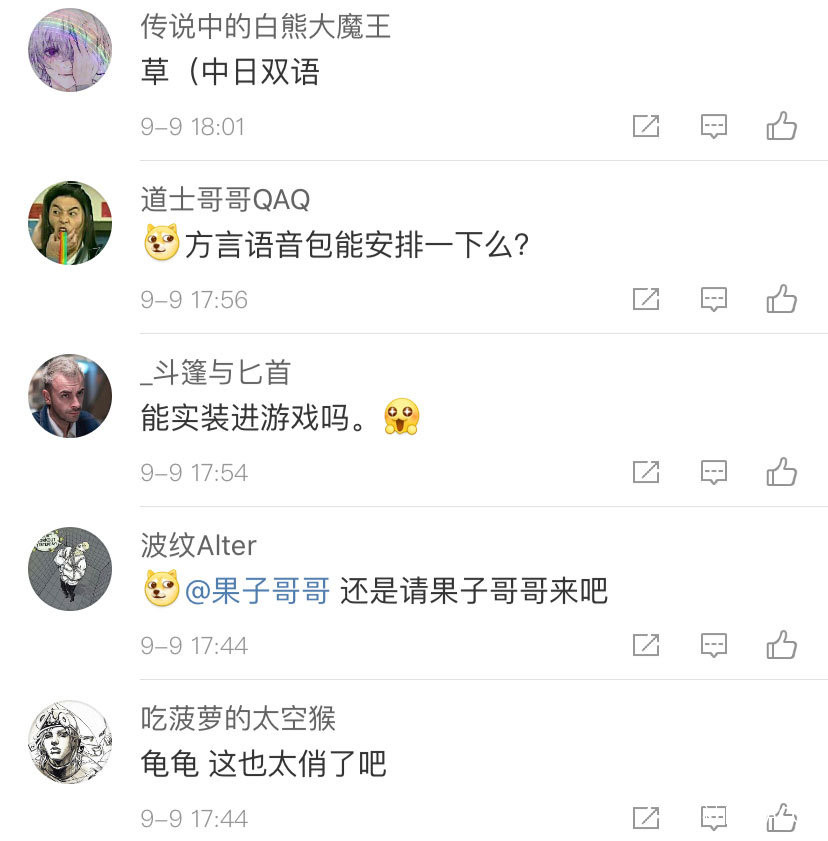The image size is (828, 841).
Task: Like the comment by 传说中的白熊大魔王
Action: pyautogui.click(x=781, y=126)
